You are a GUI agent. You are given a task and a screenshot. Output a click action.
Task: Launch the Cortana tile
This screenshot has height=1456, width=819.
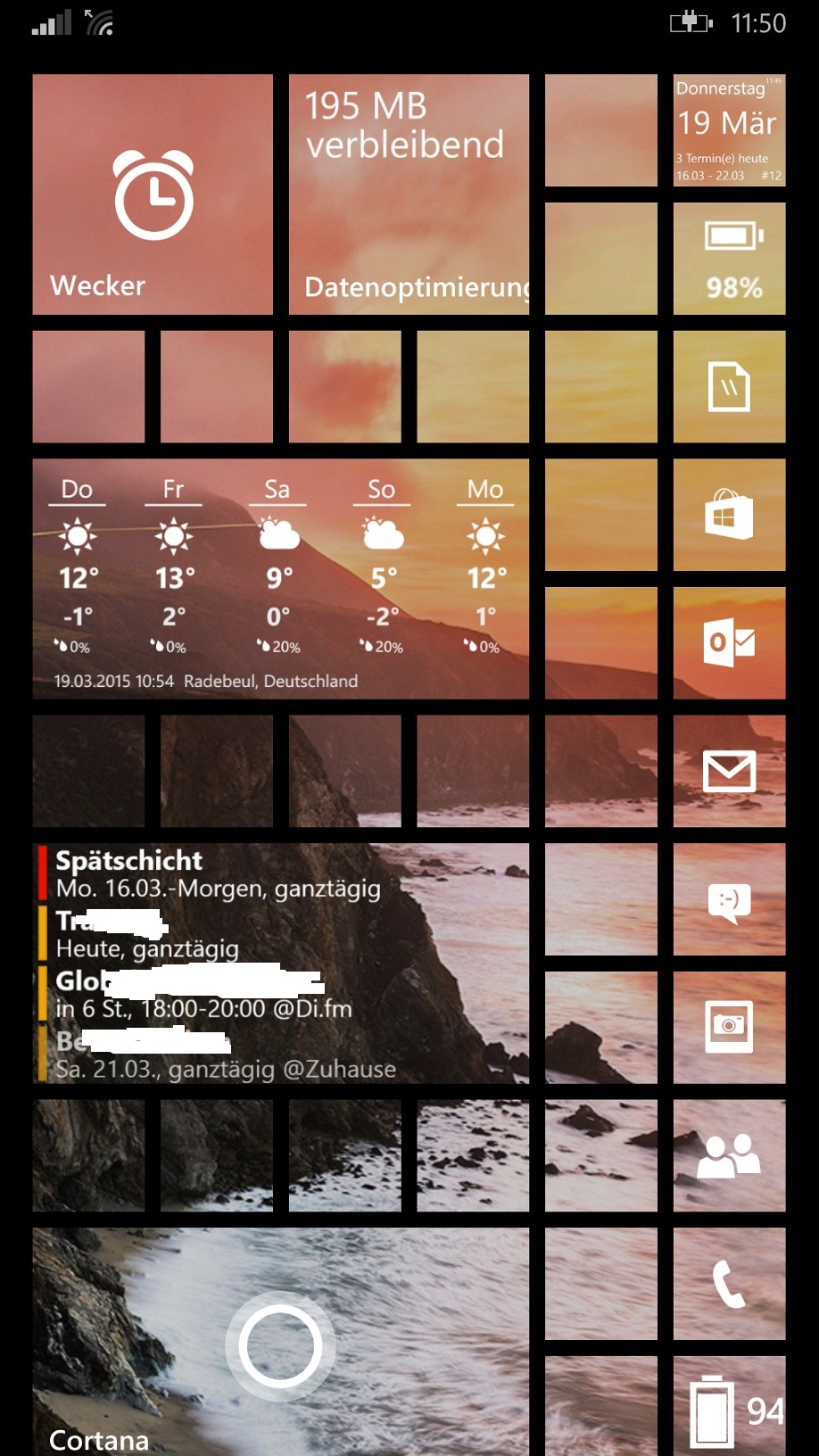(280, 1342)
